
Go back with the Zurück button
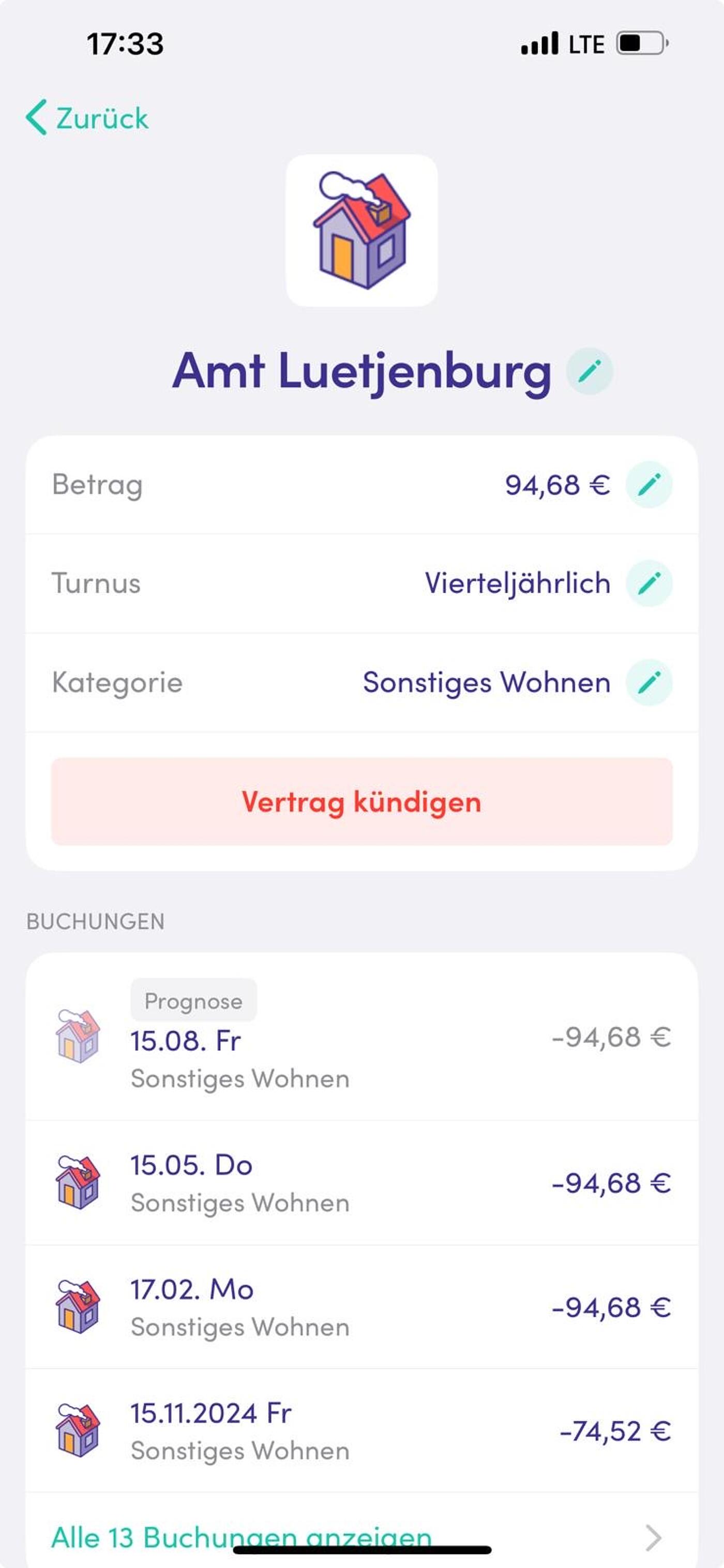tap(87, 117)
